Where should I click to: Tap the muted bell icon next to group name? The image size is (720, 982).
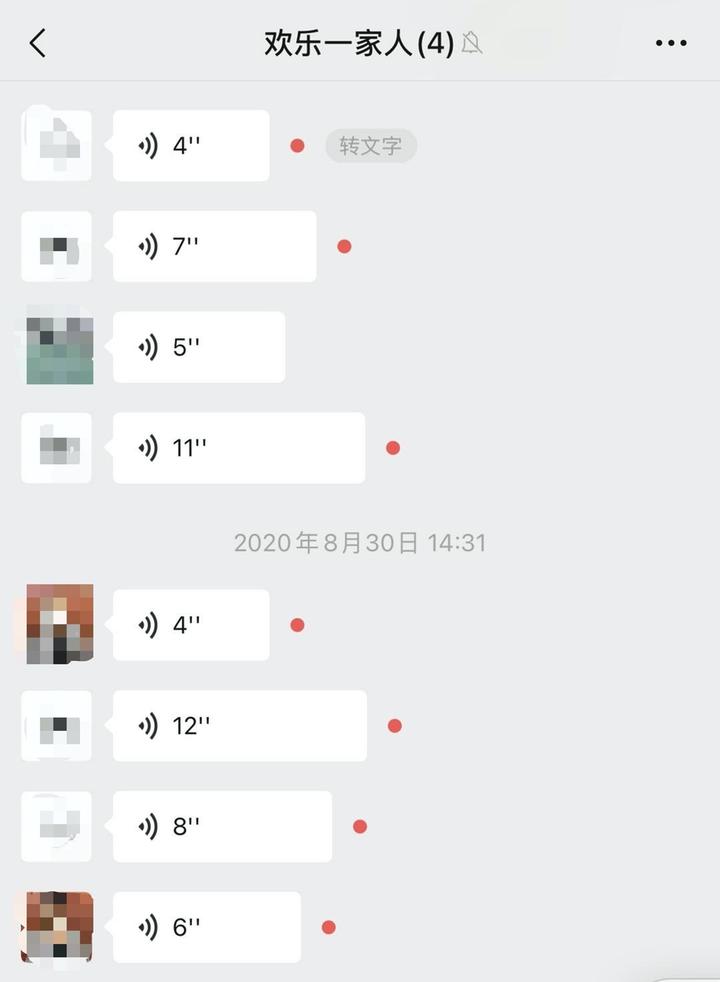point(473,44)
